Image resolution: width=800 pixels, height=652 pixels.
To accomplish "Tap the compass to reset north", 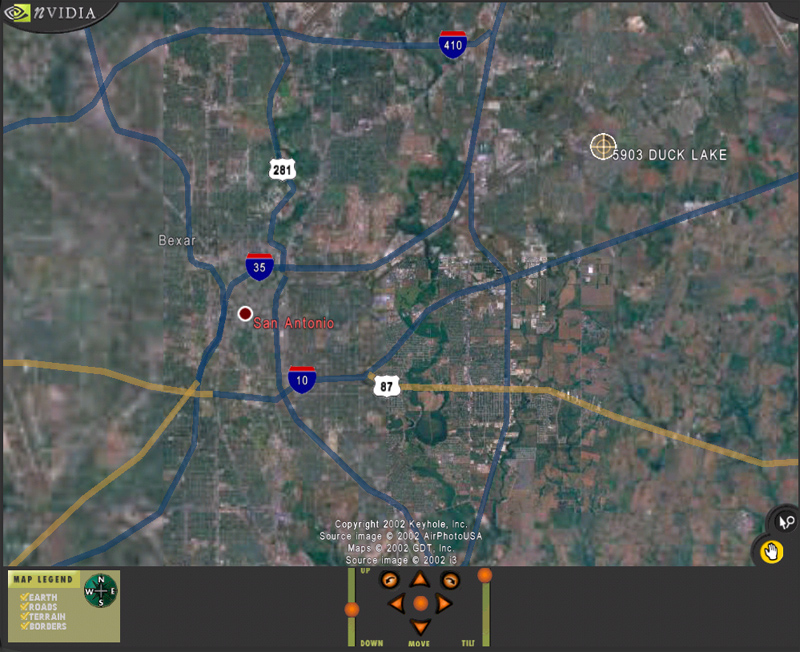I will click(x=100, y=591).
